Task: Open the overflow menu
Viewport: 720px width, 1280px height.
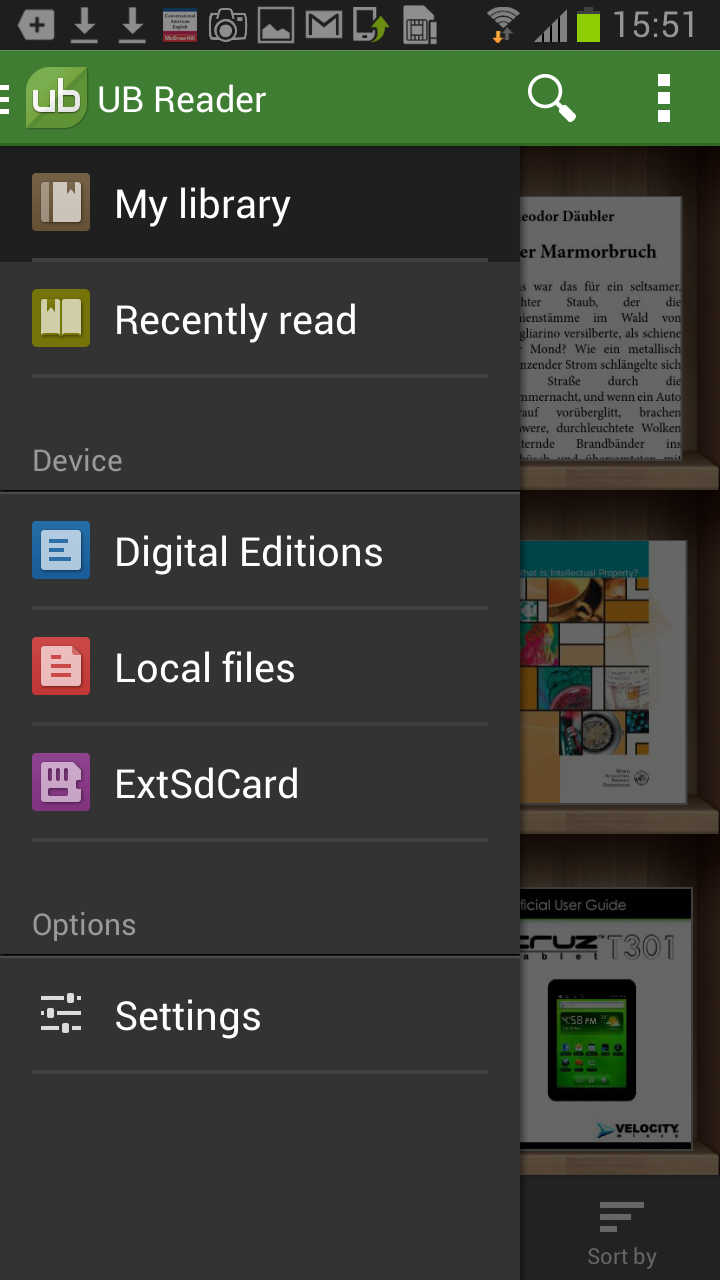Action: pyautogui.click(x=664, y=98)
